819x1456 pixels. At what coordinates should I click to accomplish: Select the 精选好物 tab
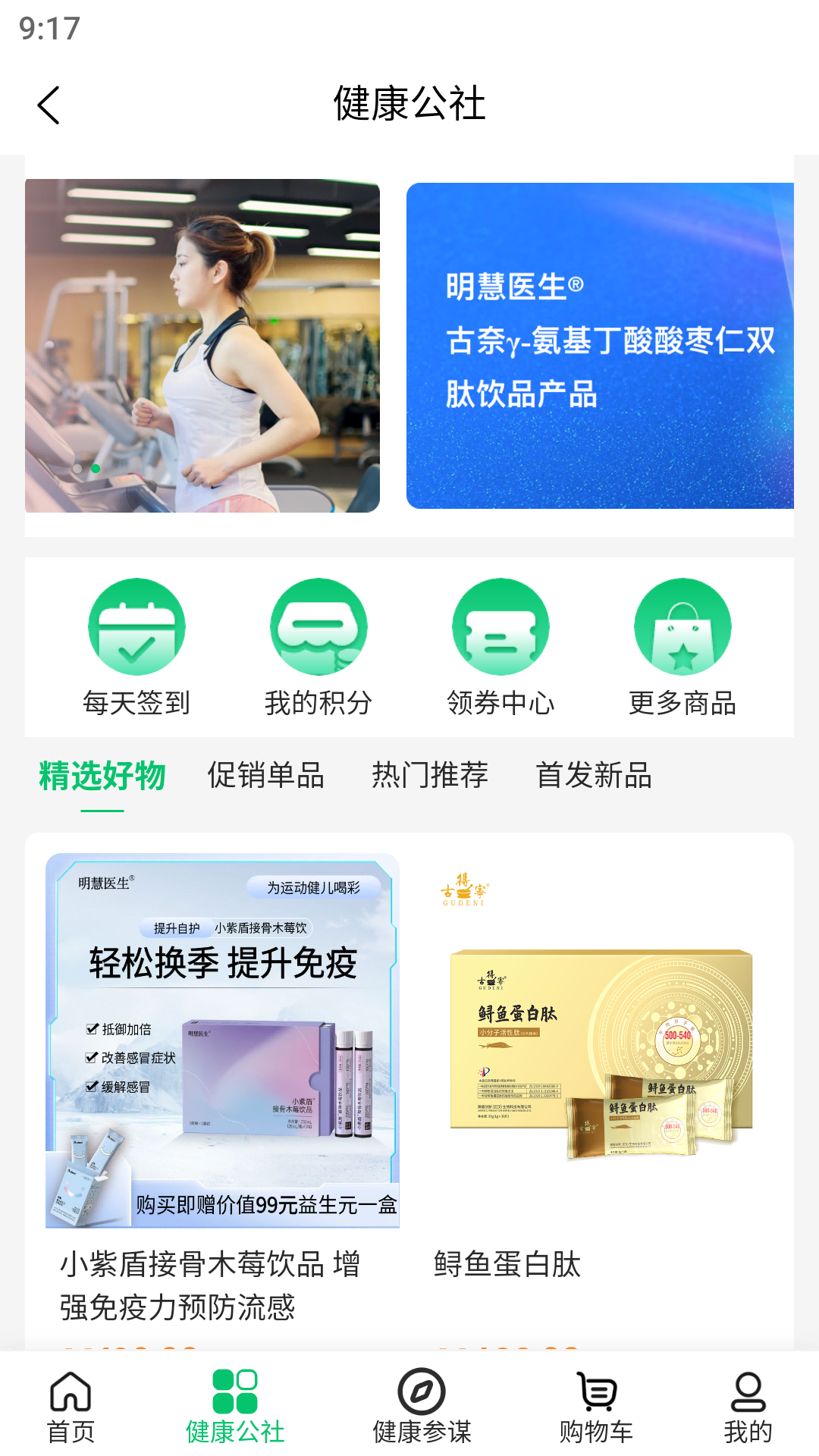click(x=102, y=776)
